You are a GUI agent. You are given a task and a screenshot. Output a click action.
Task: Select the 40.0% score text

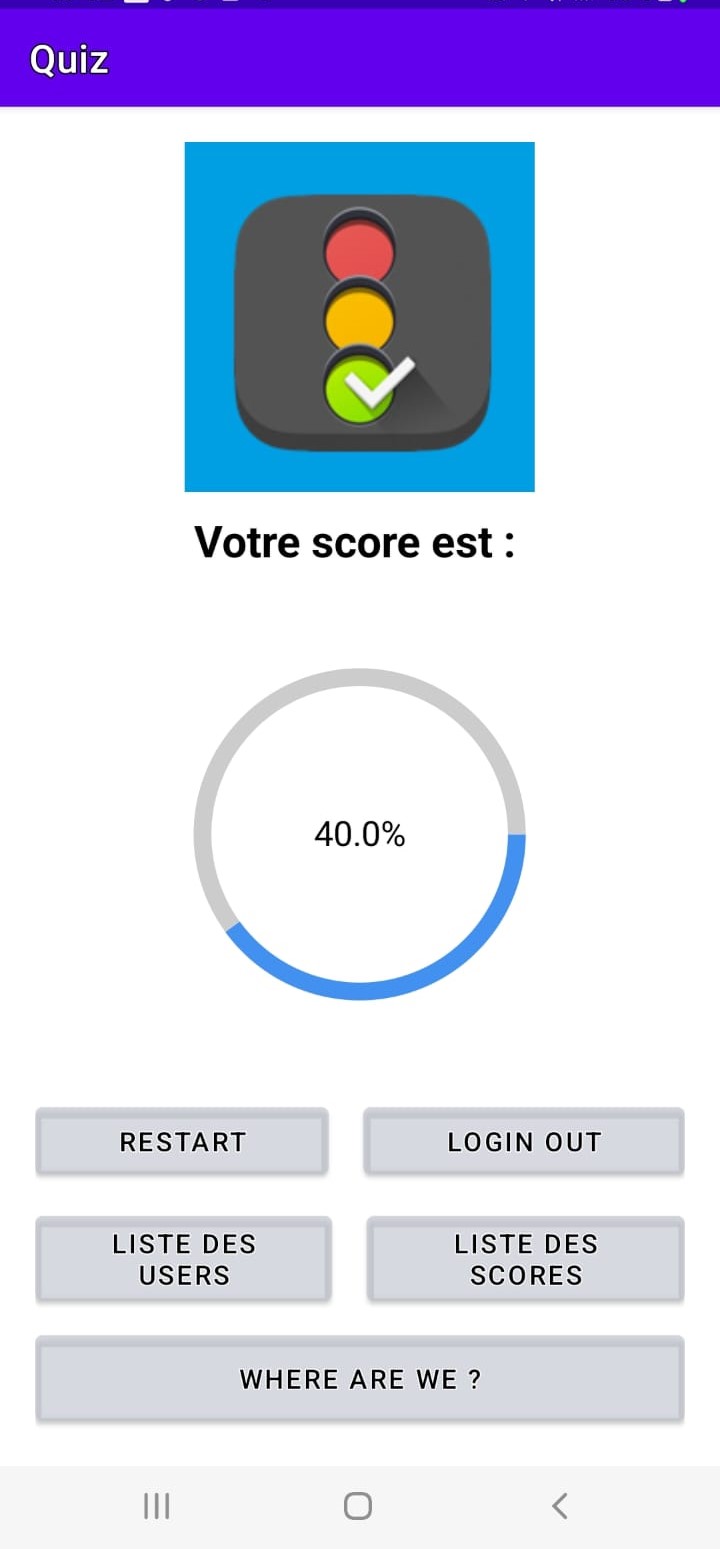(360, 833)
